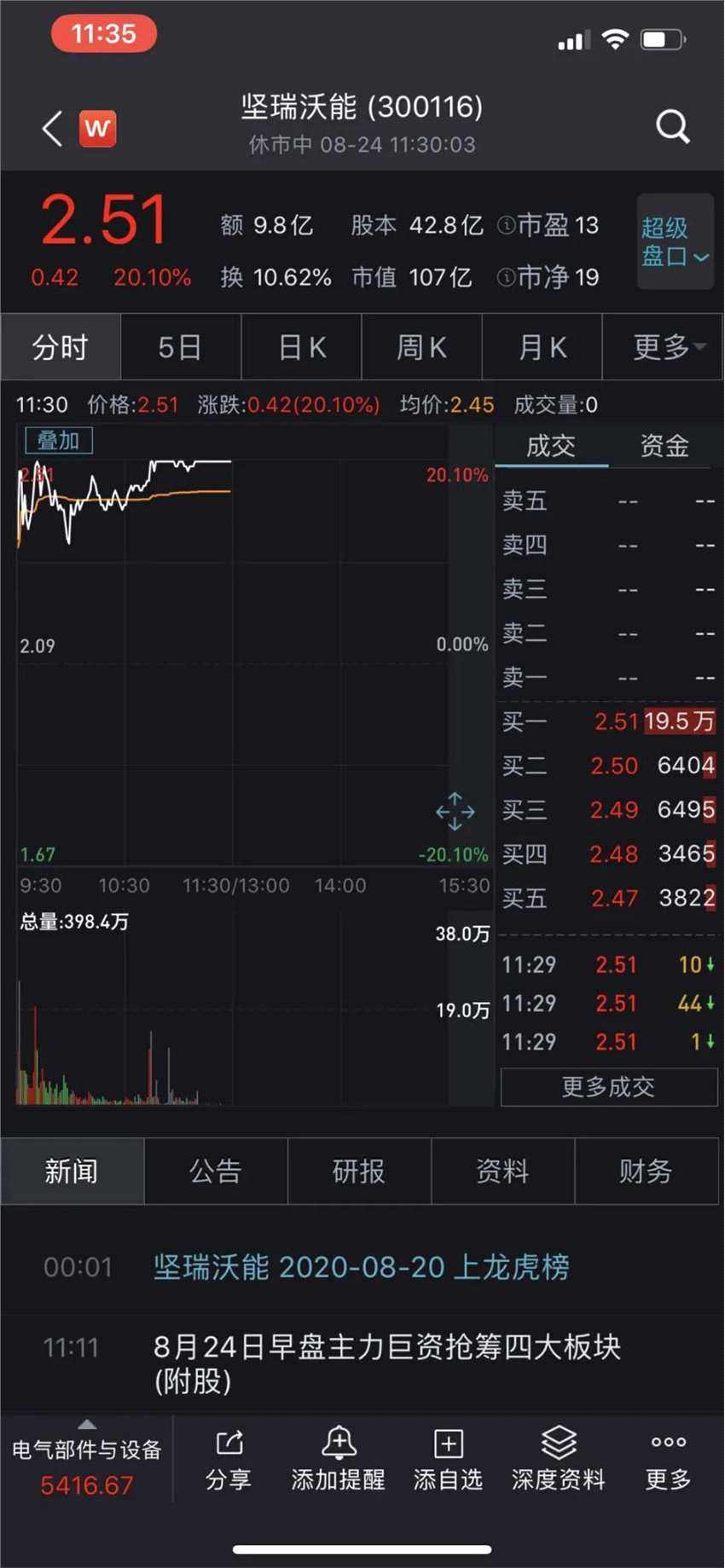This screenshot has height=1568, width=725.
Task: Tap the 叠加 overlay button
Action: 58,441
